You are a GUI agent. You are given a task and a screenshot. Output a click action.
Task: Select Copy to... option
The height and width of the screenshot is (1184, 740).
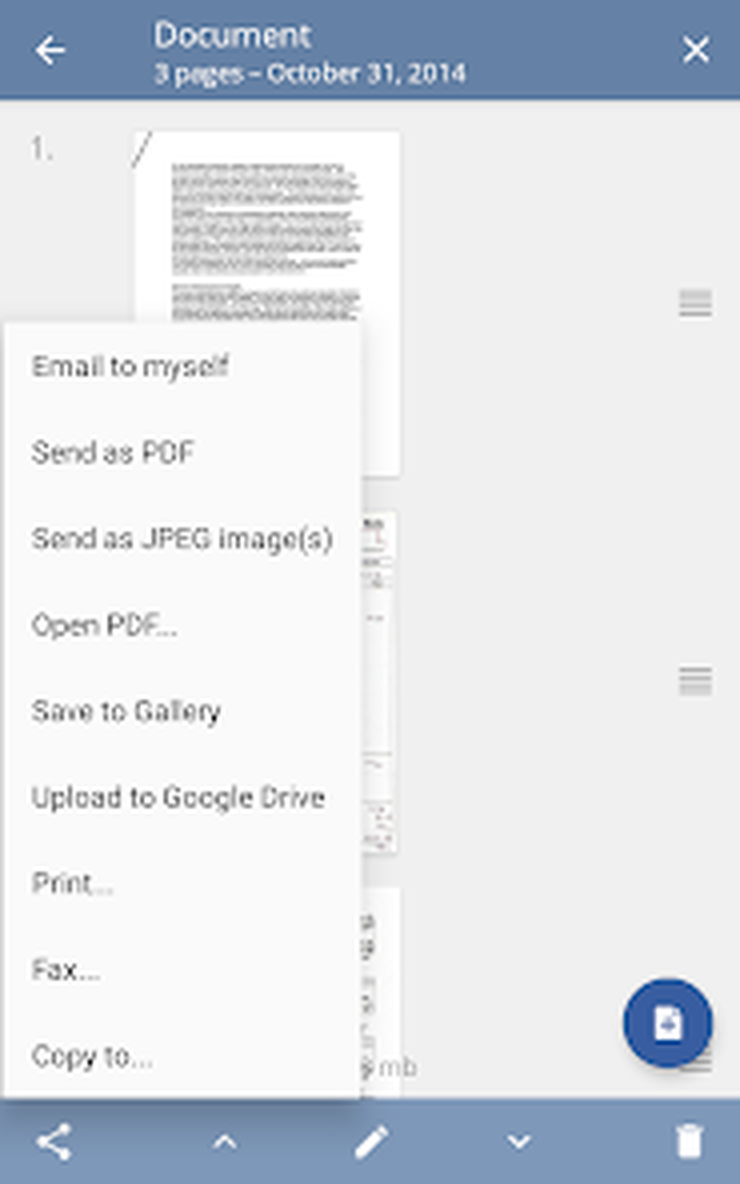tap(181, 1056)
